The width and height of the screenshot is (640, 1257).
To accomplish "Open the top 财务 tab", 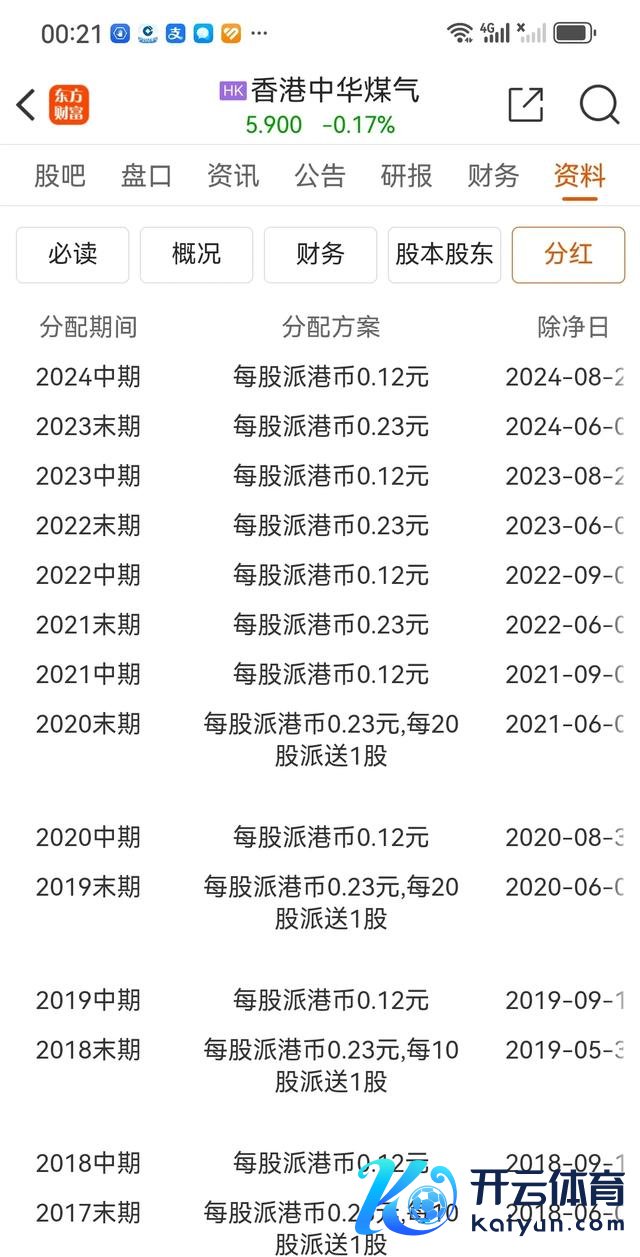I will (493, 177).
